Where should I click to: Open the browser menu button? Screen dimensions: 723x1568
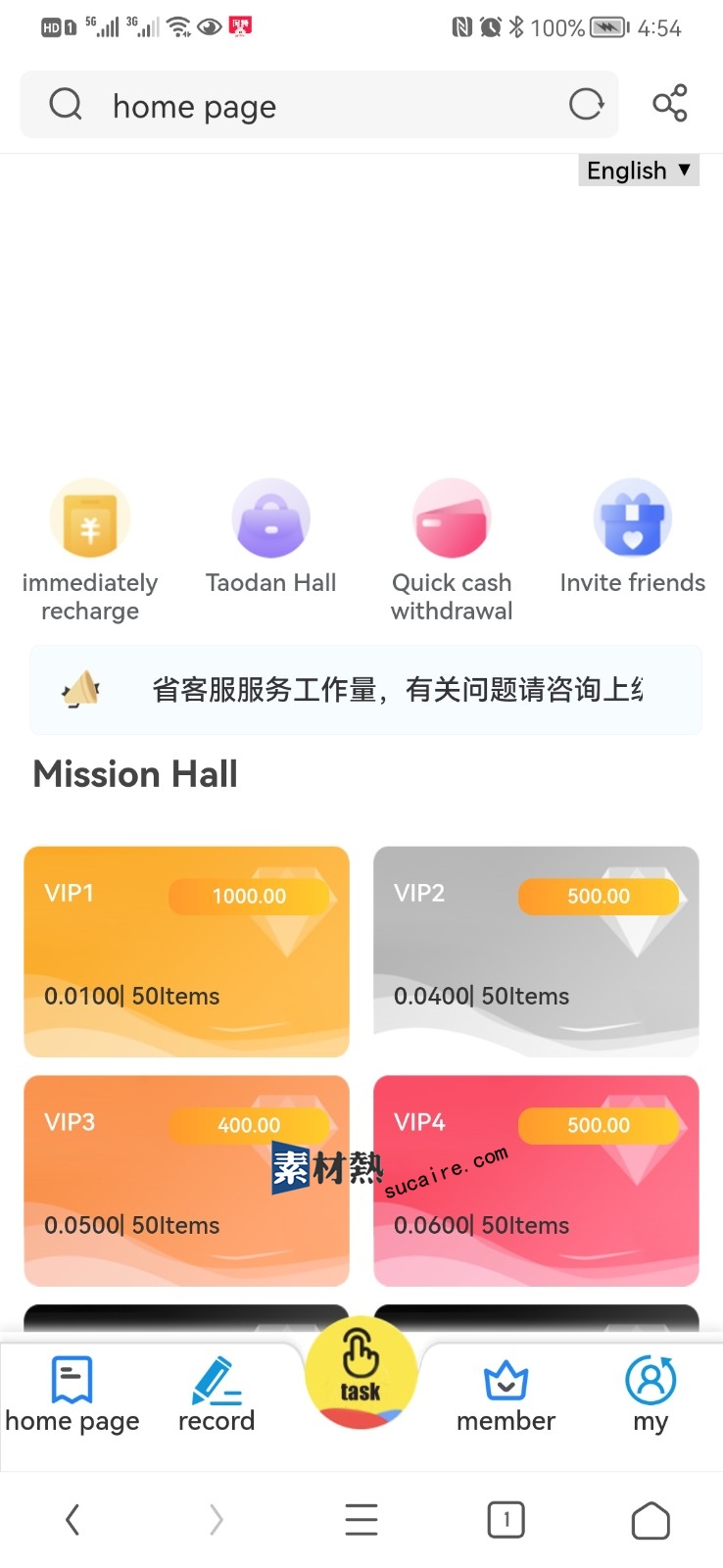pos(361,1520)
